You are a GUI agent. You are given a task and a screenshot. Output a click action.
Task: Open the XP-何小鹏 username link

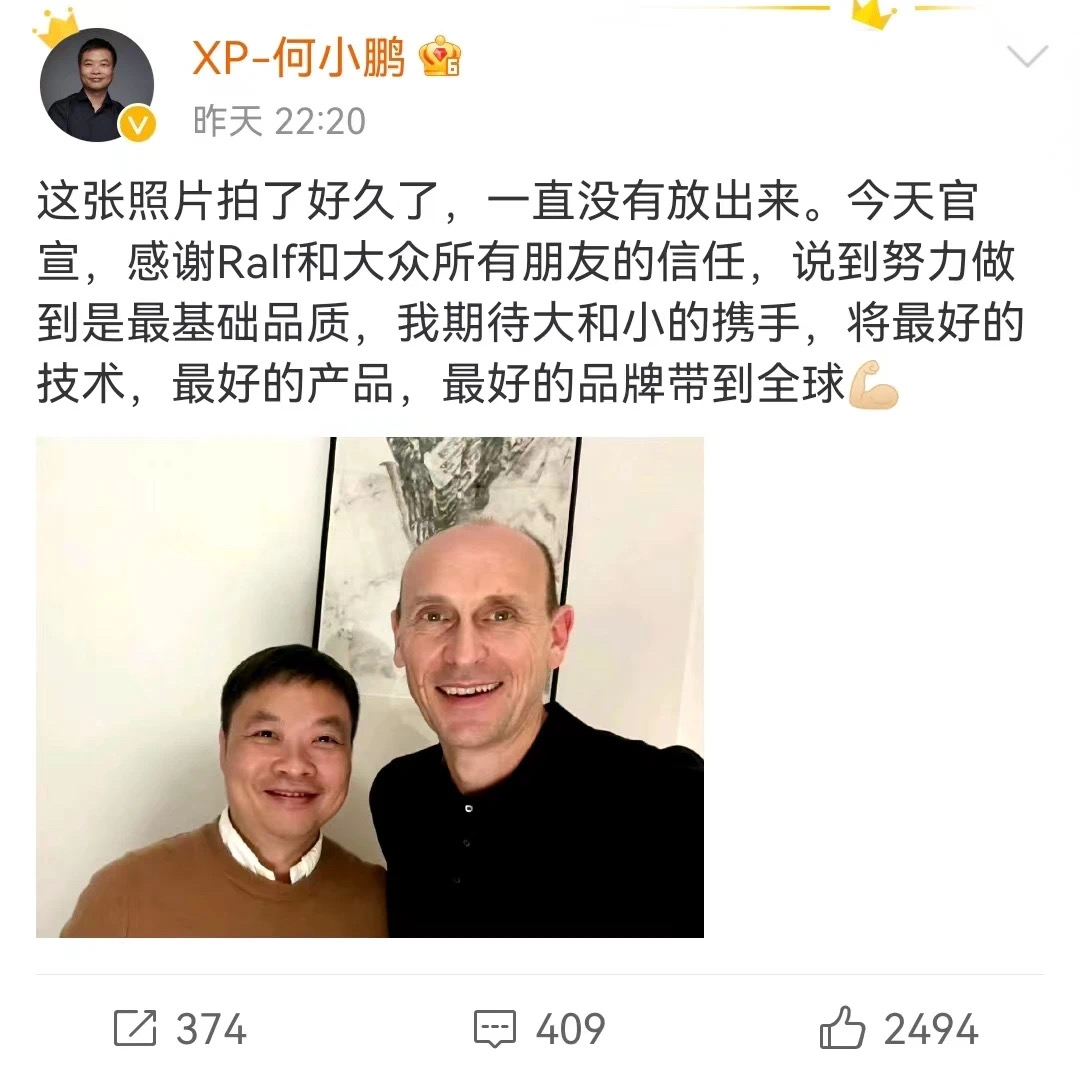pyautogui.click(x=298, y=59)
